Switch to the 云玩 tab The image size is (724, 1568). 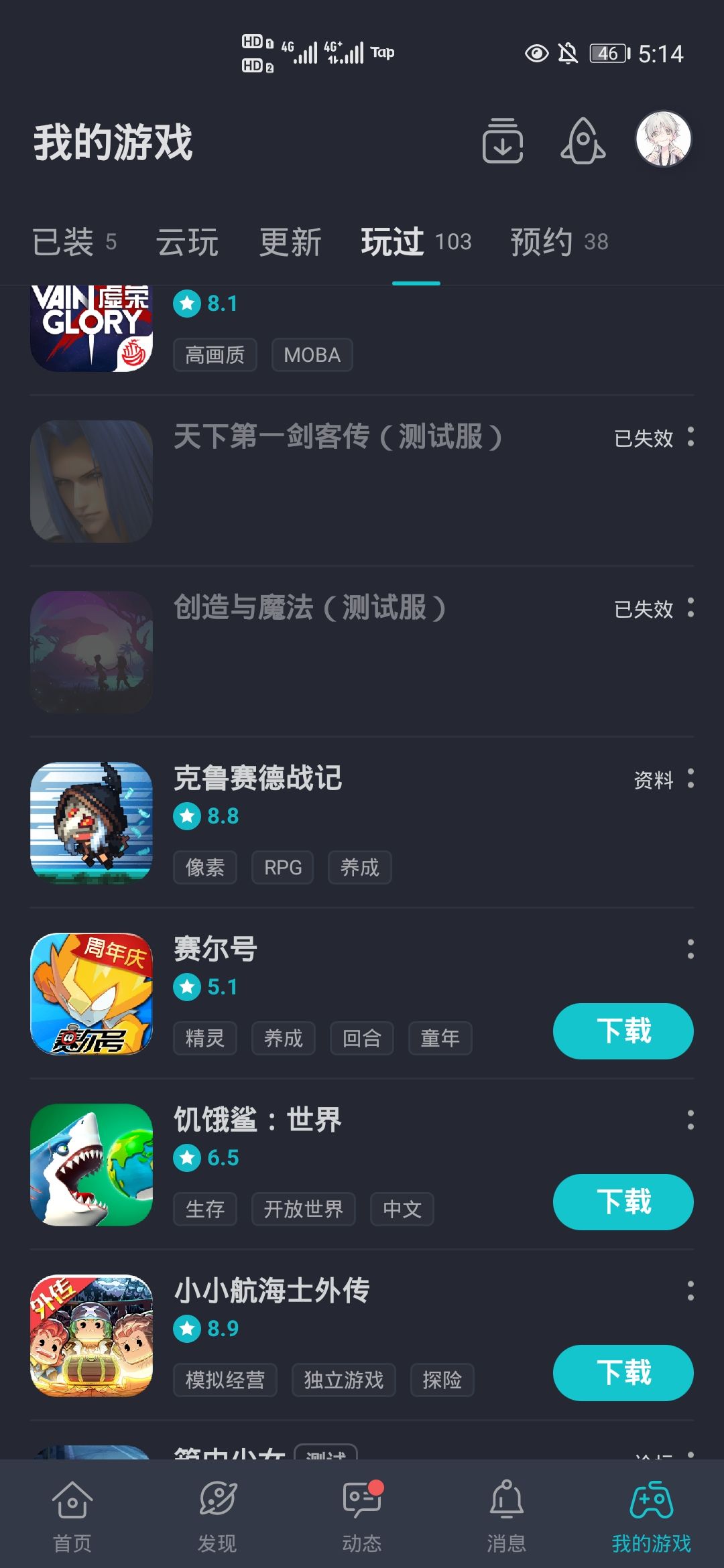(187, 242)
